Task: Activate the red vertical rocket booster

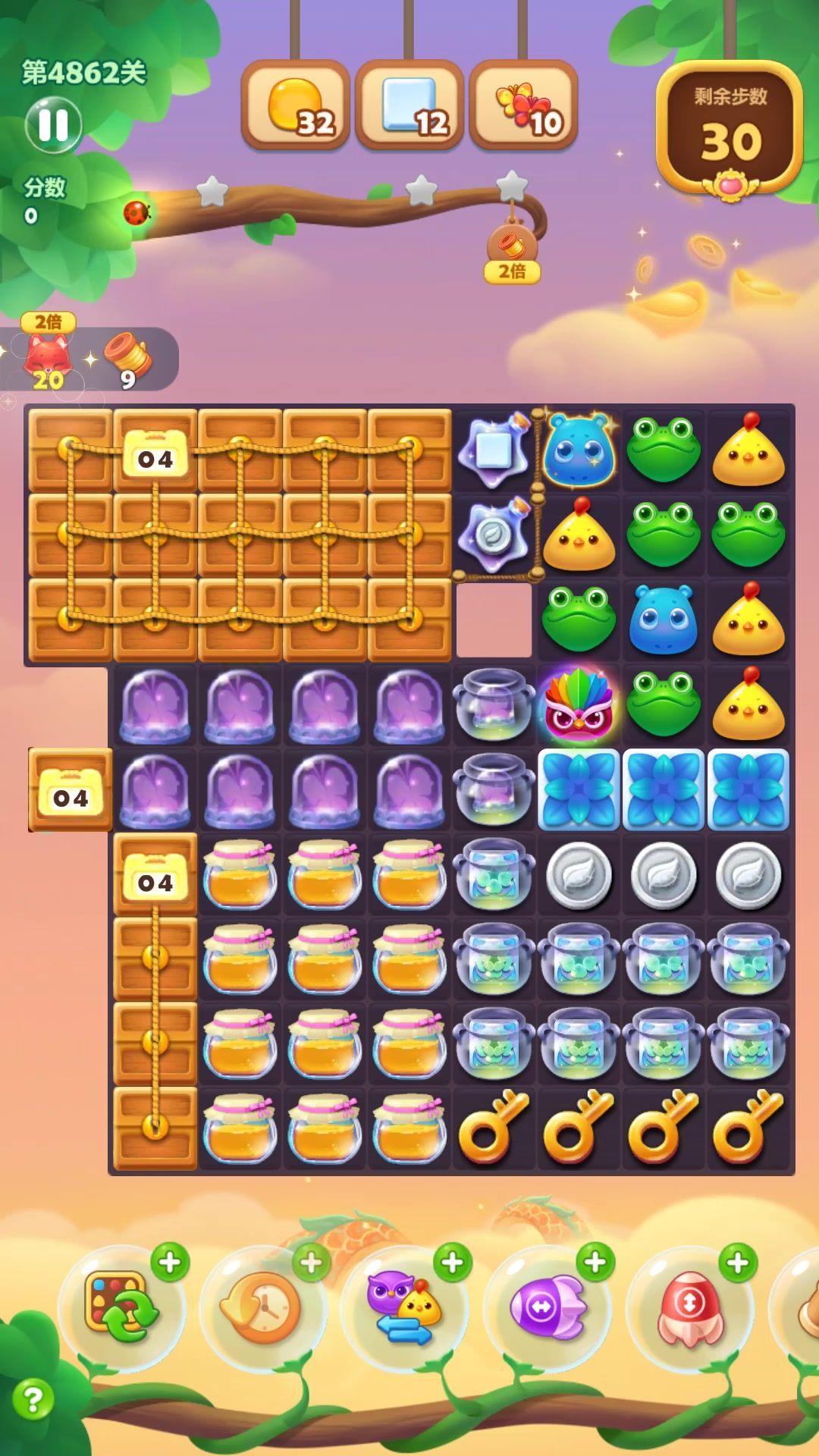Action: (x=689, y=1307)
